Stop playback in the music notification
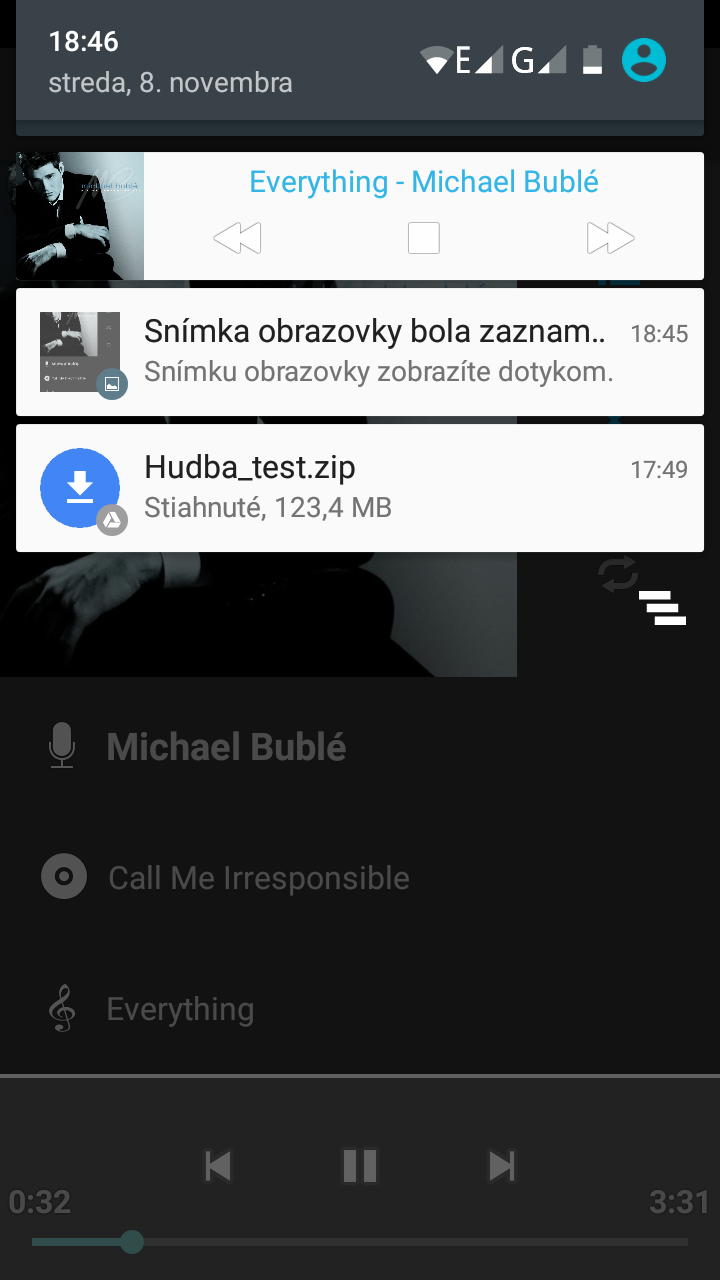 424,238
